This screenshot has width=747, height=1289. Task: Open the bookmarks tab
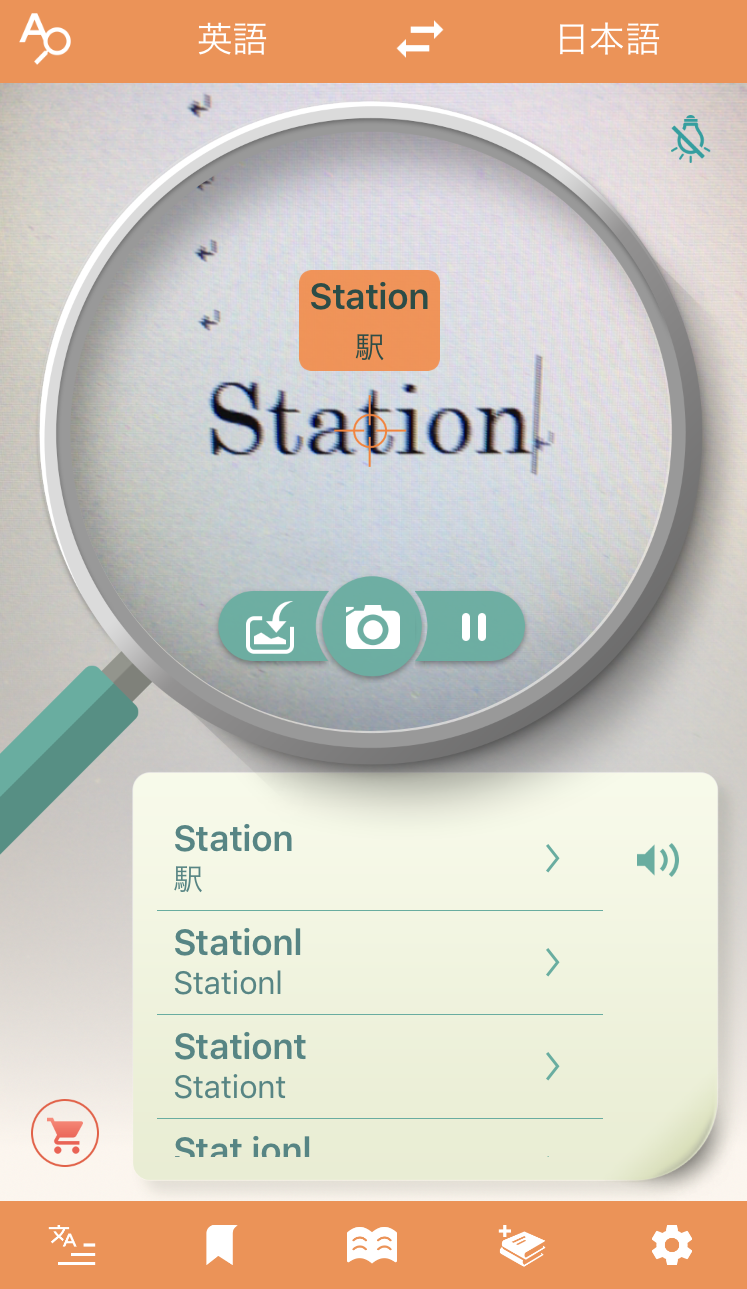click(220, 1246)
